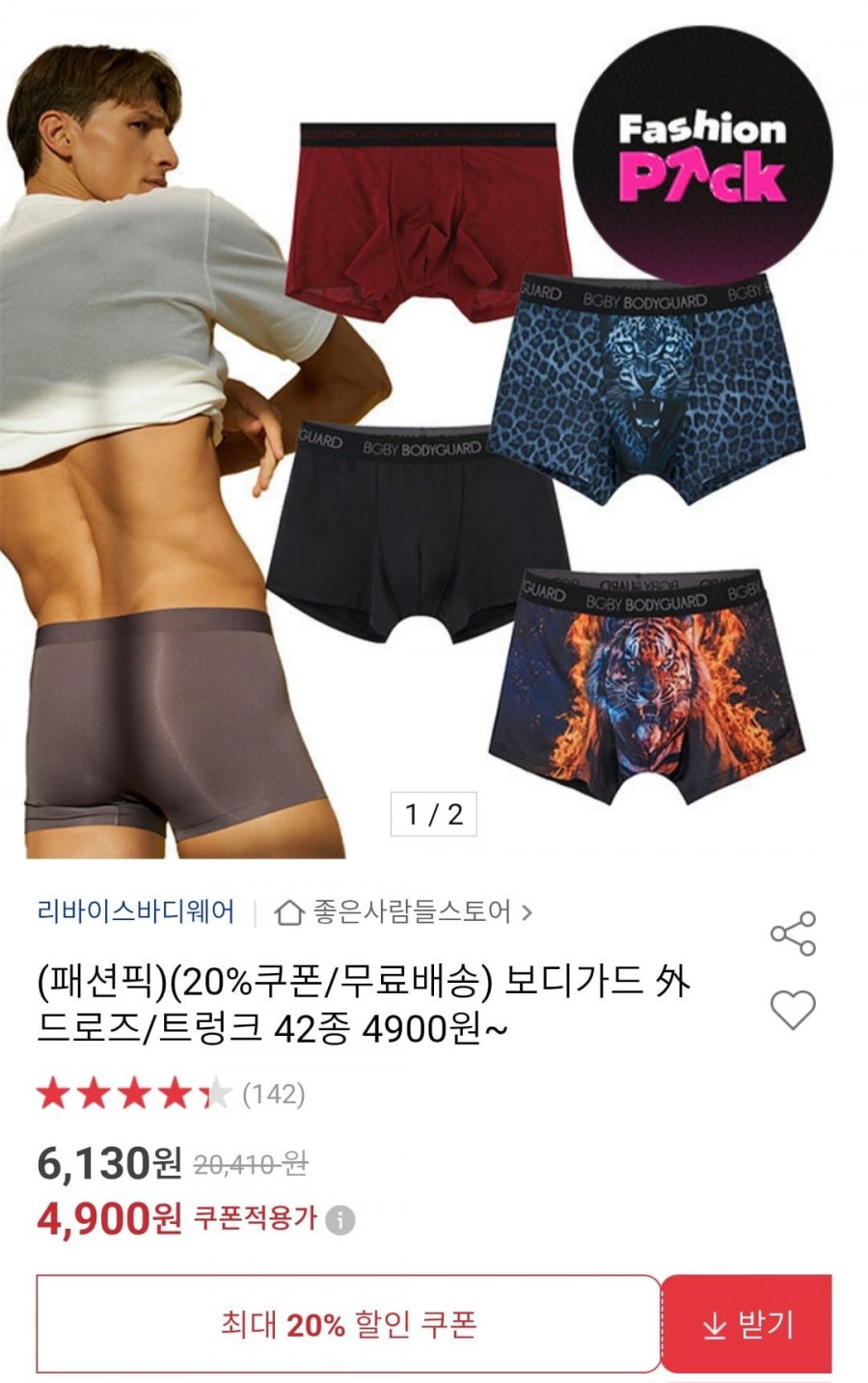Add product to wishlist with heart icon

[x=793, y=1010]
